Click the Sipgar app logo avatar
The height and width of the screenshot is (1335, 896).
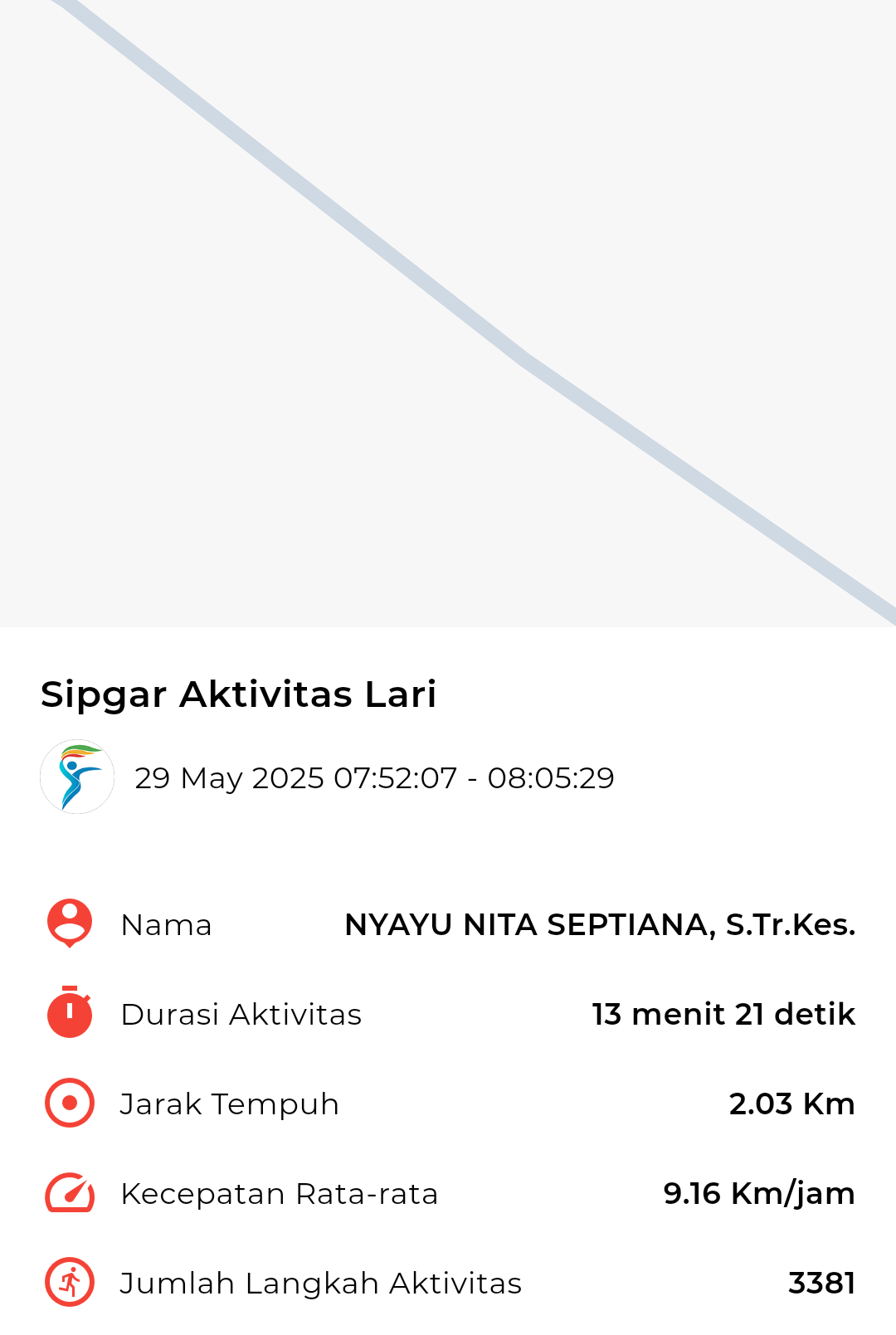click(76, 777)
